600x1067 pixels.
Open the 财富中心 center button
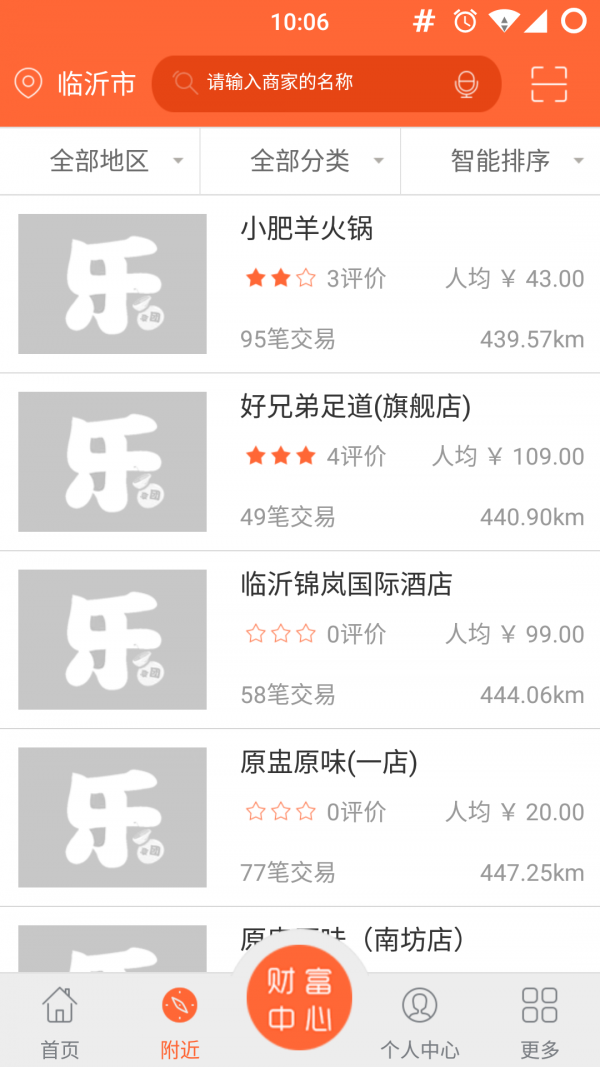[x=300, y=1002]
